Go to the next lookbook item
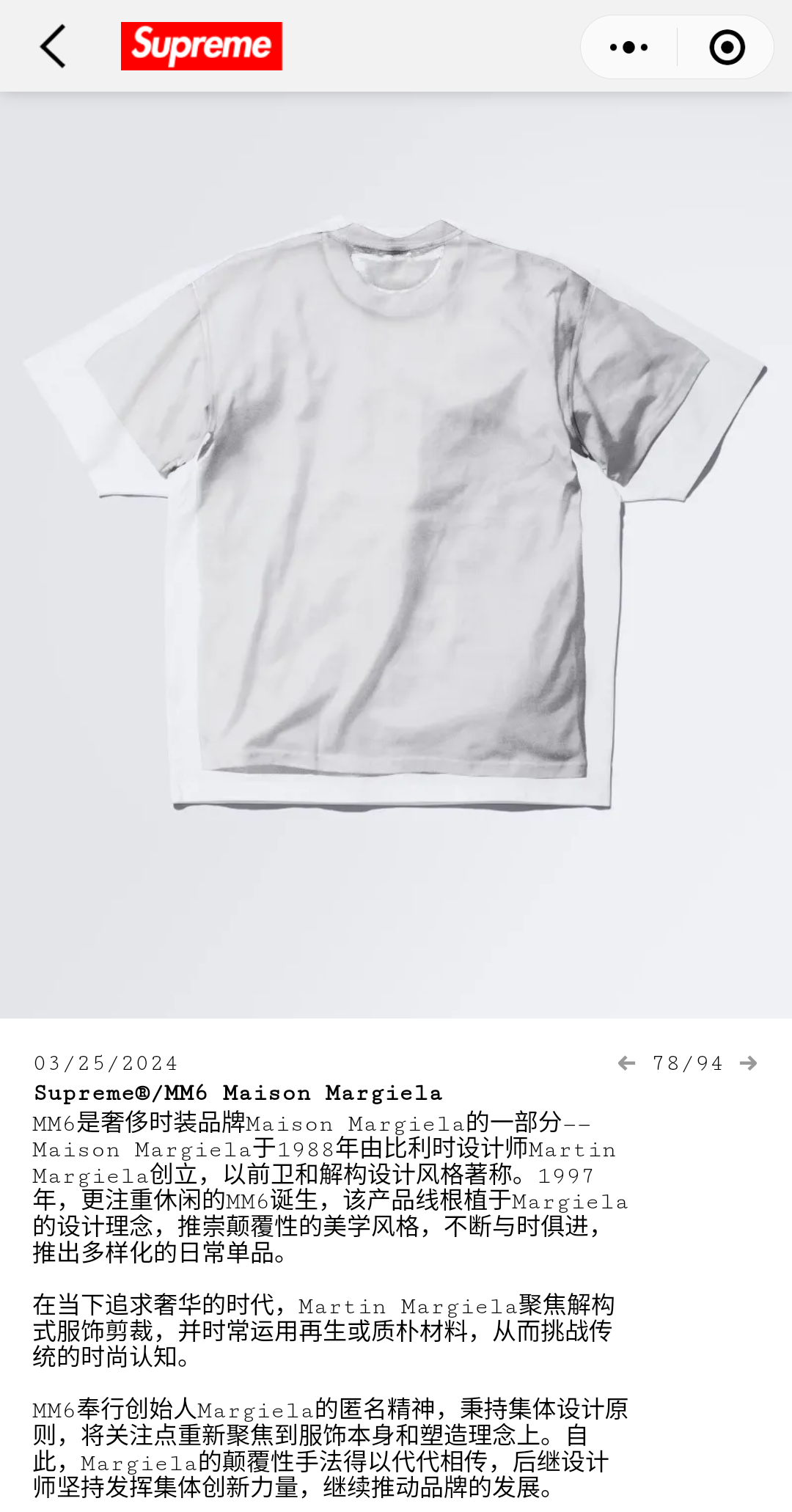Viewport: 792px width, 1512px height. click(x=749, y=1063)
